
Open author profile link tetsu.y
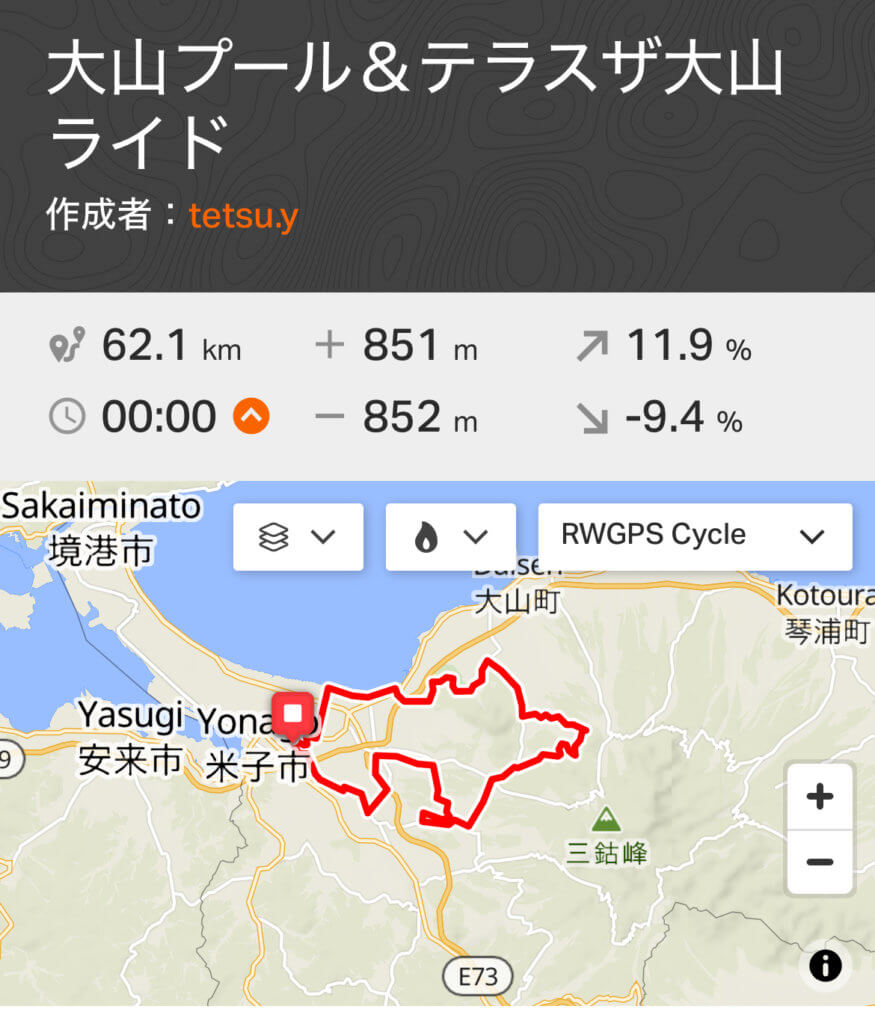tap(243, 214)
